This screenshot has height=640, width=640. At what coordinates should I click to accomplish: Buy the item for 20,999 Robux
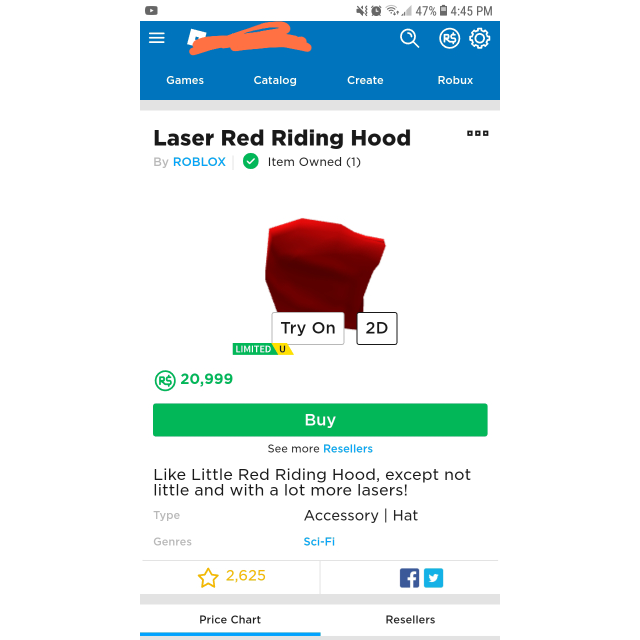[x=320, y=420]
